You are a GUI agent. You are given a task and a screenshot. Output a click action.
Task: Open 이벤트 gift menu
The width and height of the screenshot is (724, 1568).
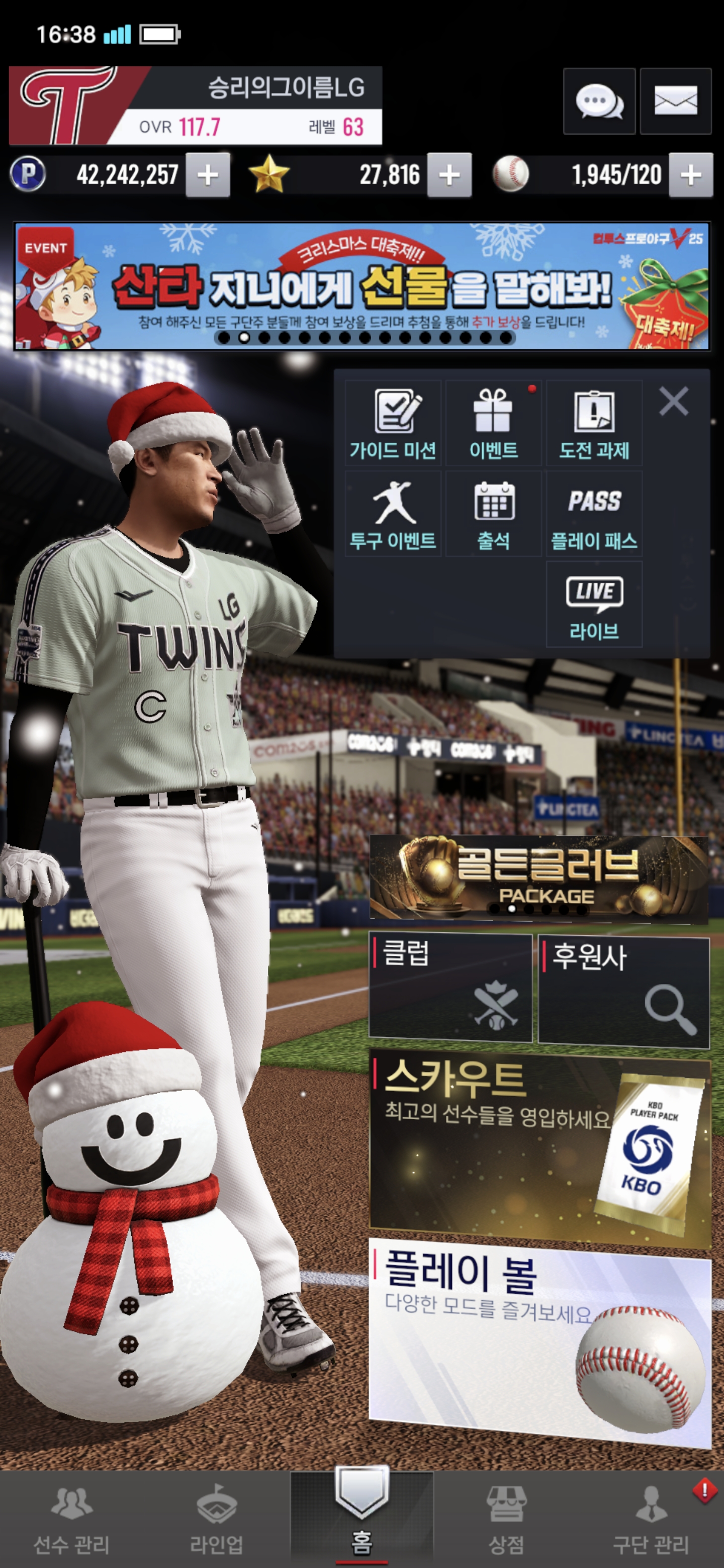tap(493, 424)
